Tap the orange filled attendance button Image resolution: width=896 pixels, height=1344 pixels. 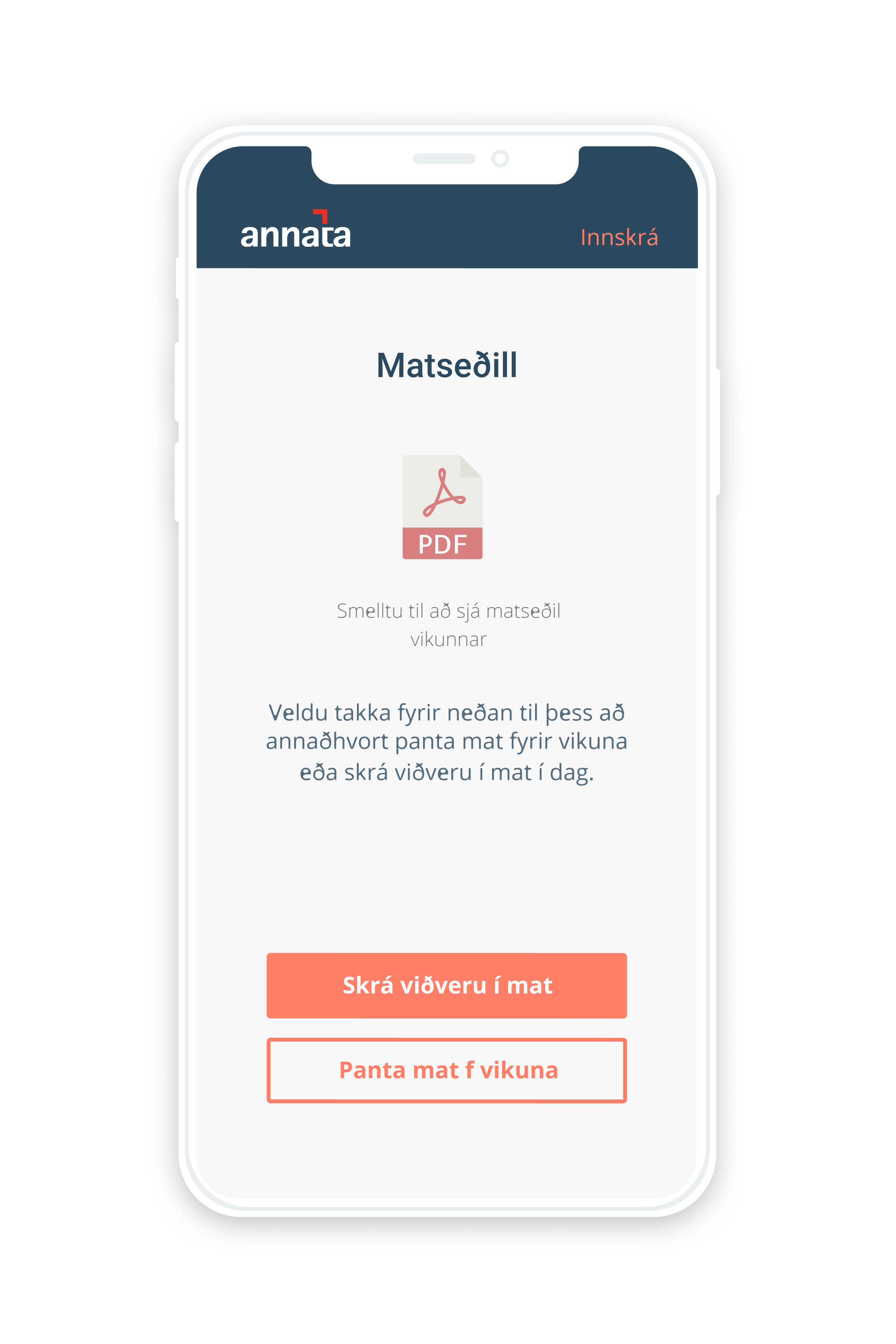click(x=447, y=986)
